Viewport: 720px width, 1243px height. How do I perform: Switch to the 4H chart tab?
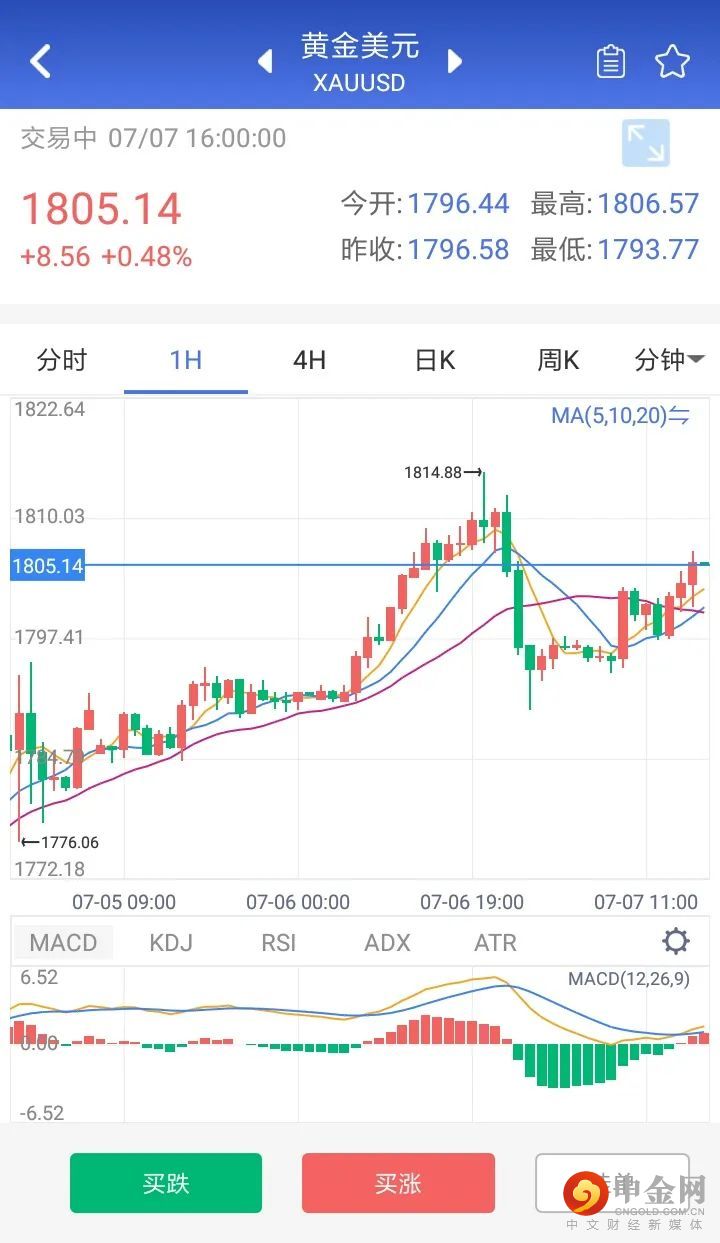[x=309, y=360]
